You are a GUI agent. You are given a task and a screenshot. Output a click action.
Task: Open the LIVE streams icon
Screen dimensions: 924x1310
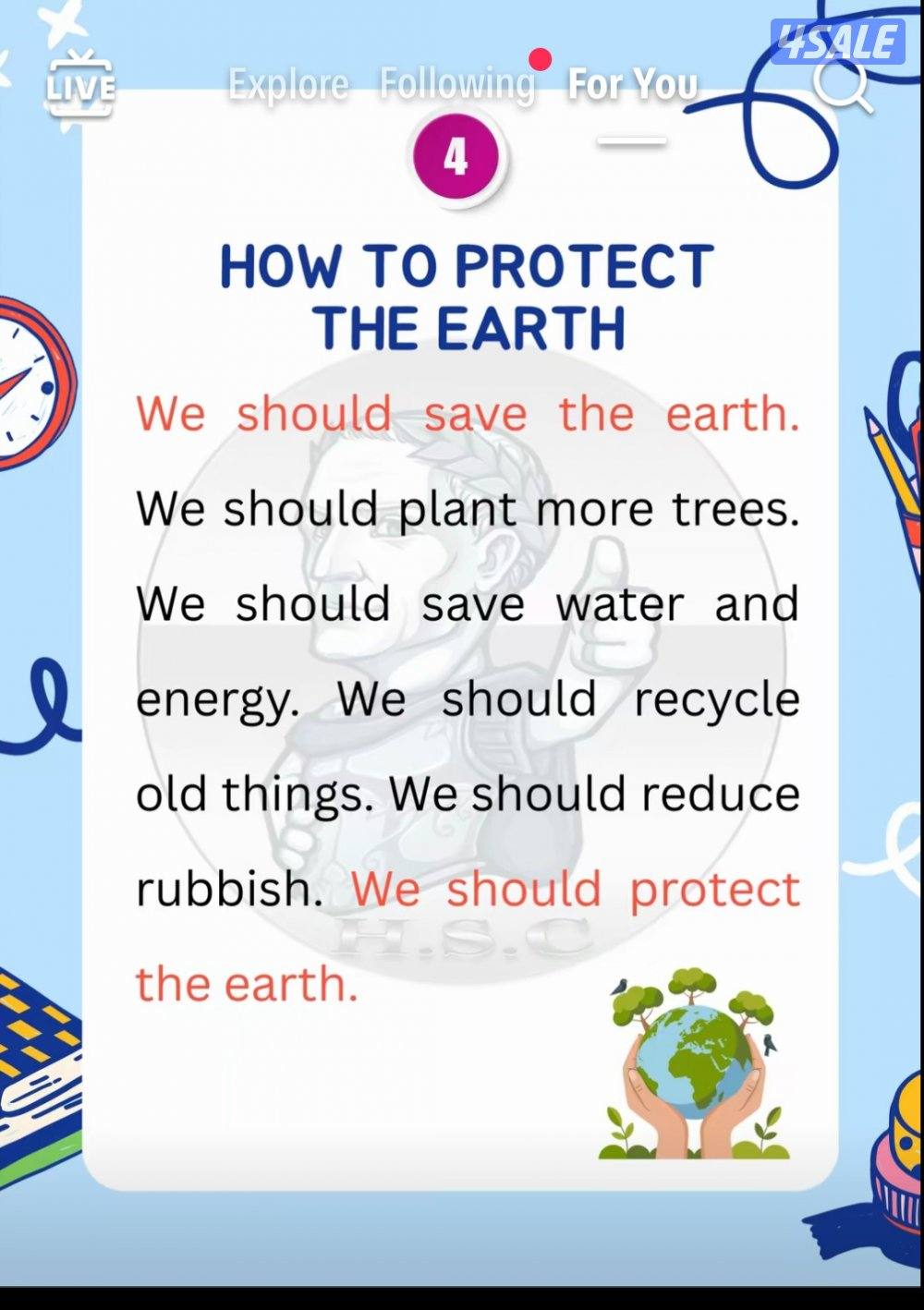(80, 85)
